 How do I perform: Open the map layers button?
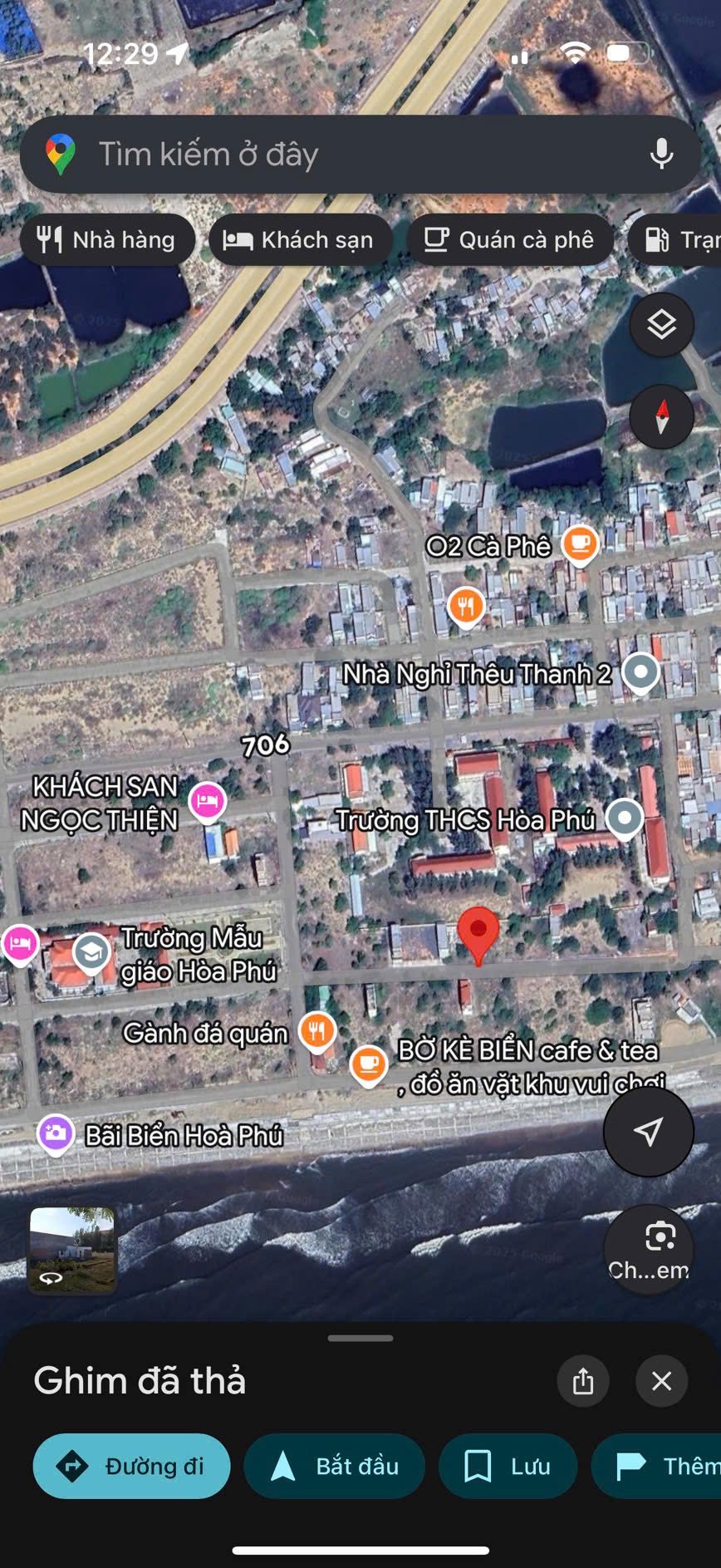(x=661, y=325)
